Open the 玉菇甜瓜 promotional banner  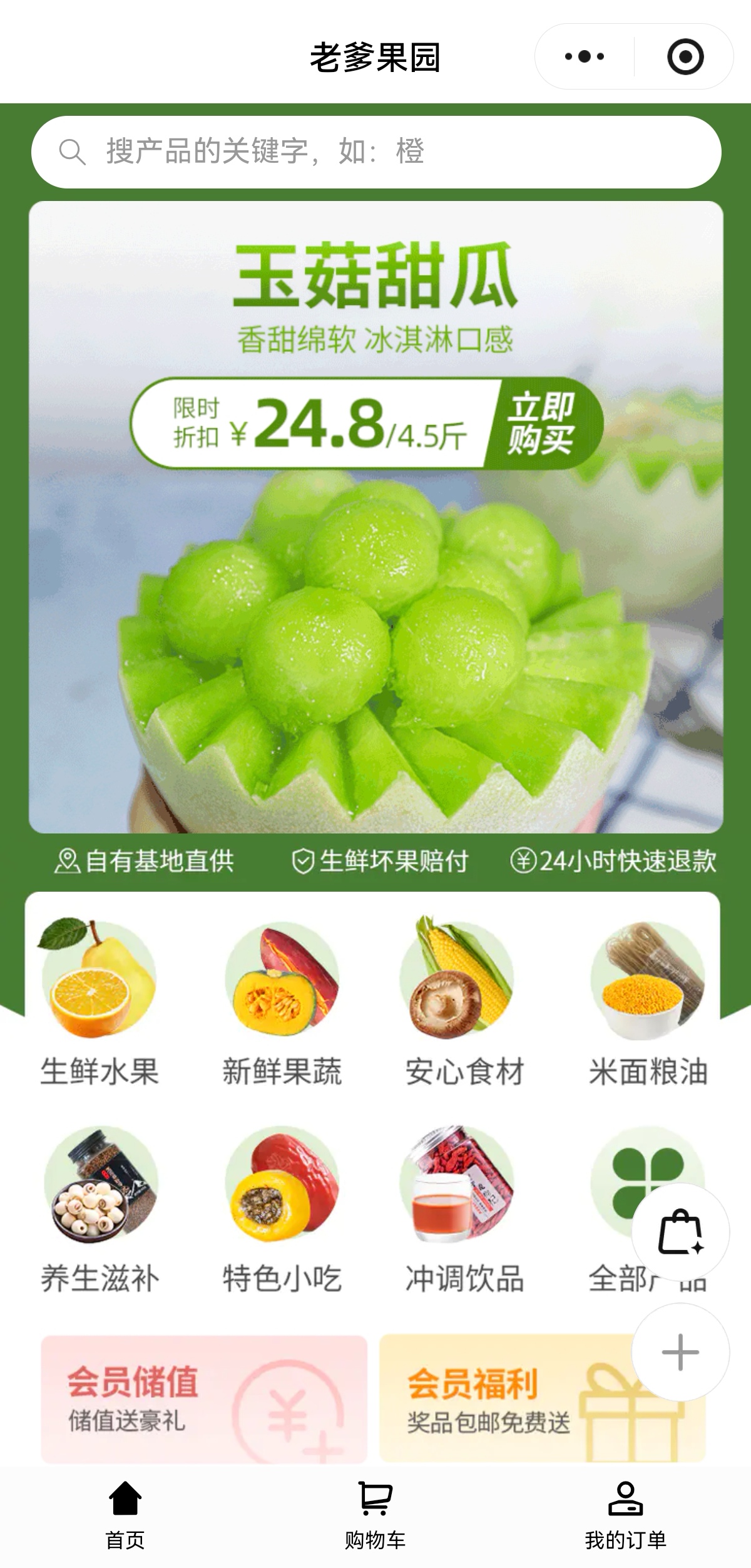click(x=376, y=517)
